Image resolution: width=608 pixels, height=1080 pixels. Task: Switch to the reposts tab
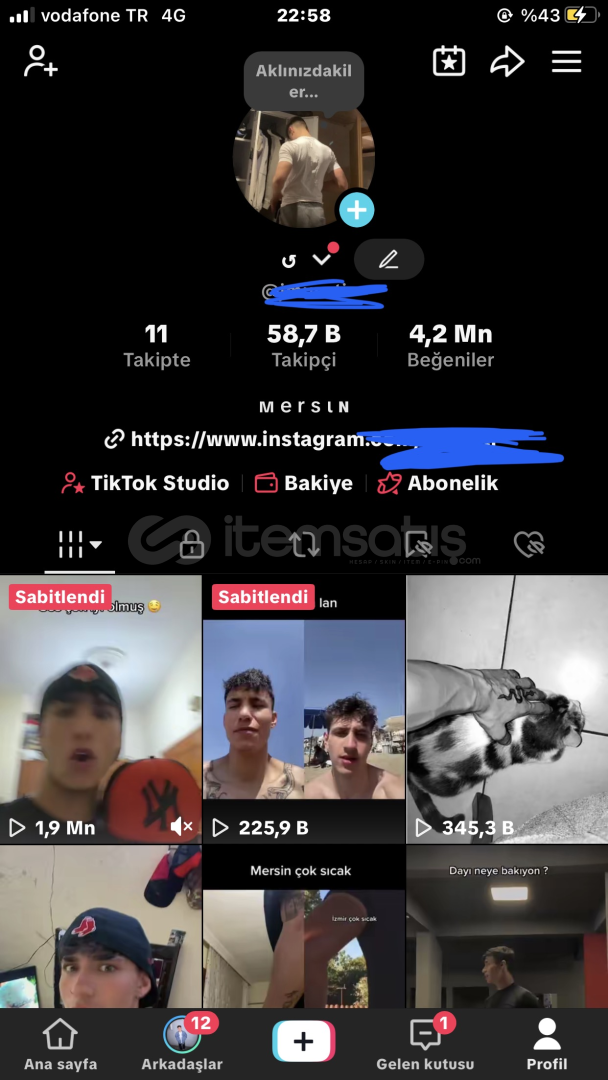[304, 546]
